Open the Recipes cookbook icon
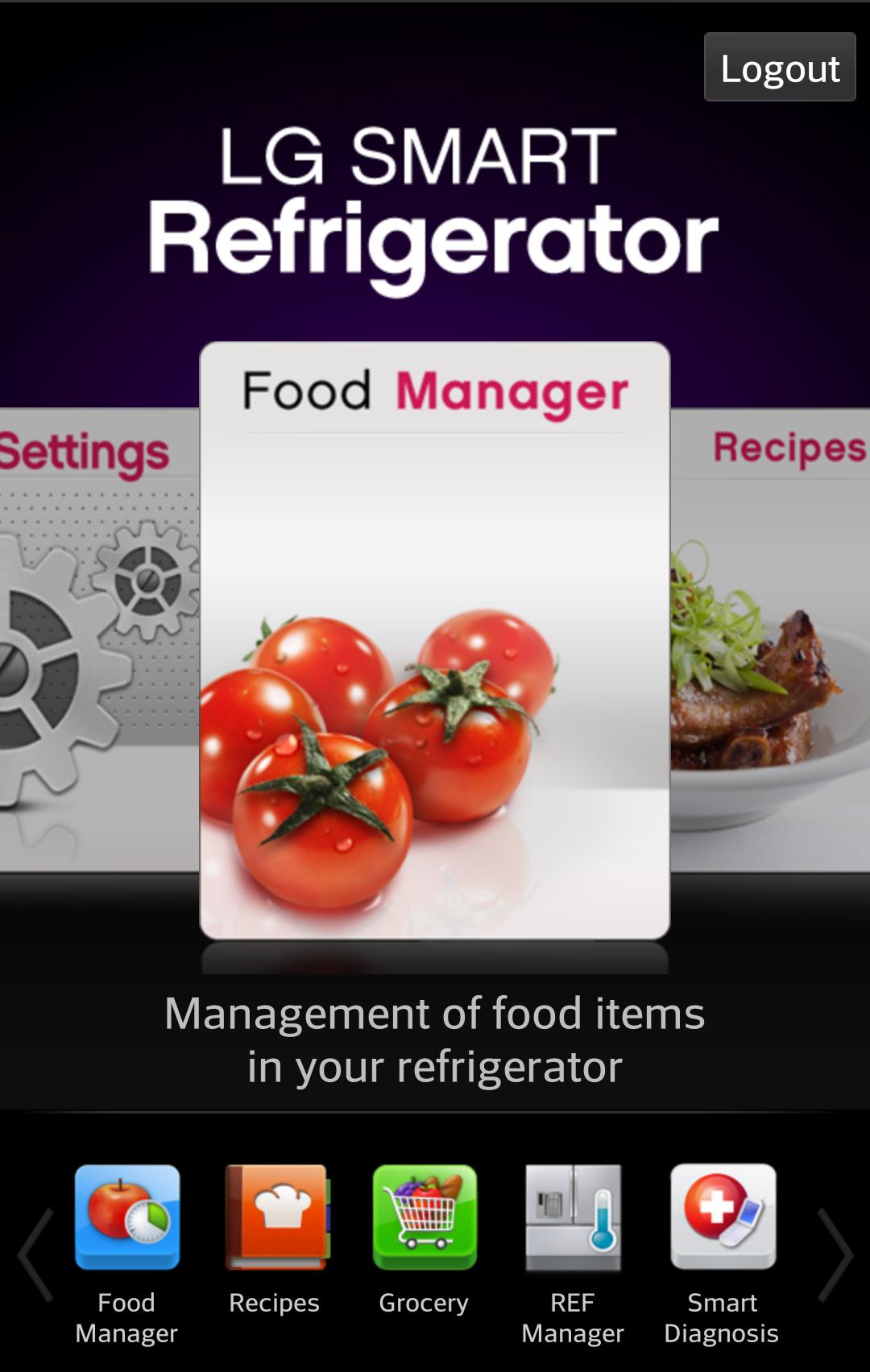Screen dimensions: 870x1372 [275, 1218]
